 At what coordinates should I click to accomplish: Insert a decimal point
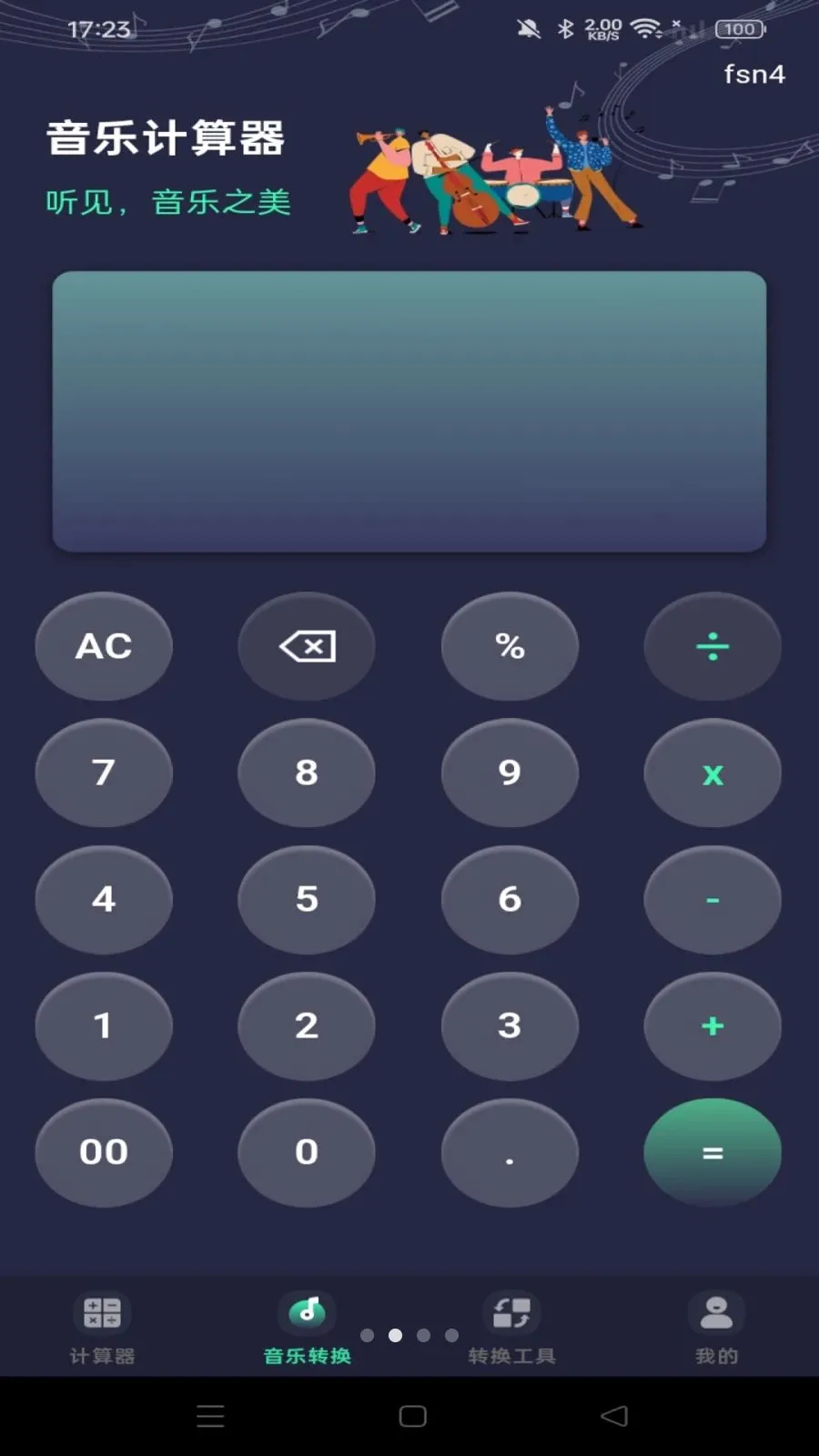coord(510,1152)
